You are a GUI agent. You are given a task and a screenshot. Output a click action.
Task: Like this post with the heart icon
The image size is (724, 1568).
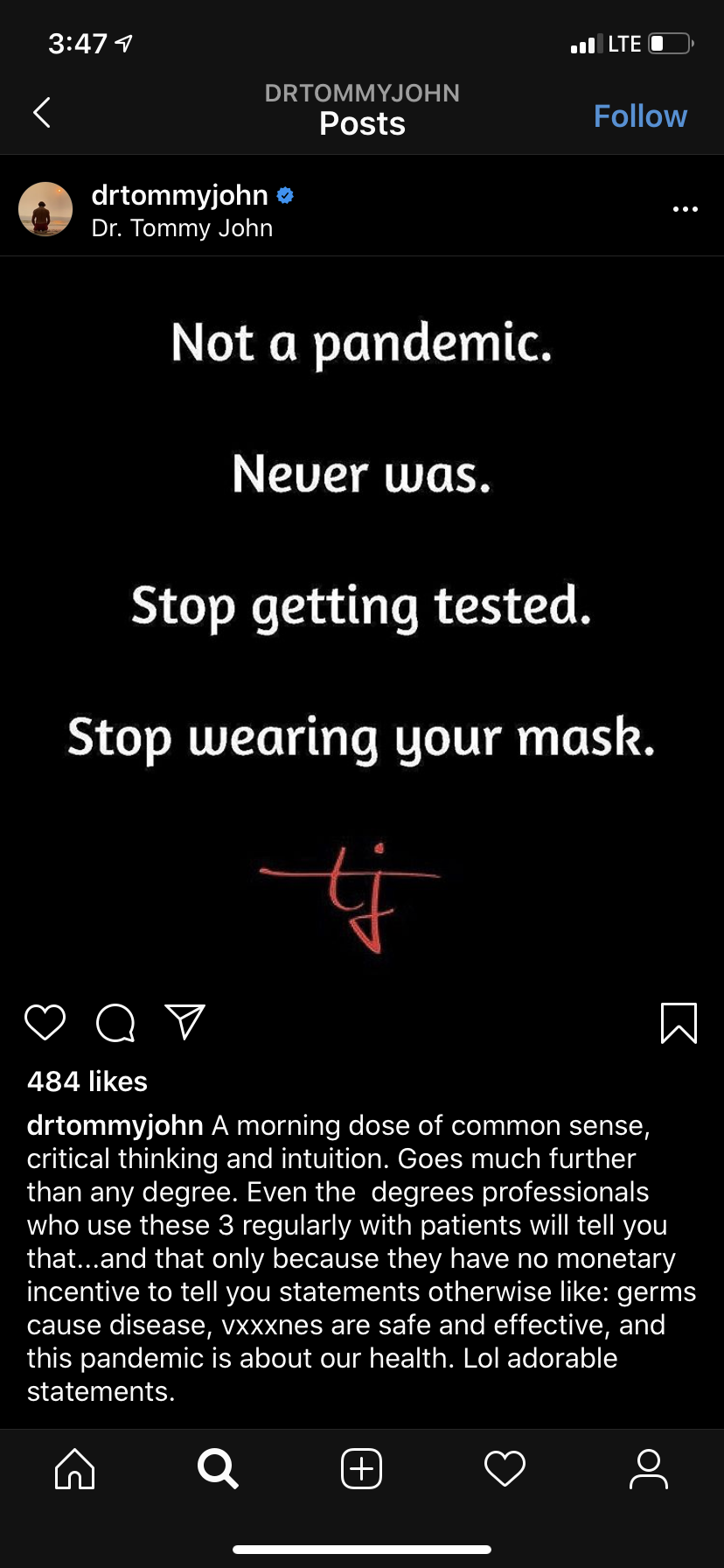(45, 1022)
